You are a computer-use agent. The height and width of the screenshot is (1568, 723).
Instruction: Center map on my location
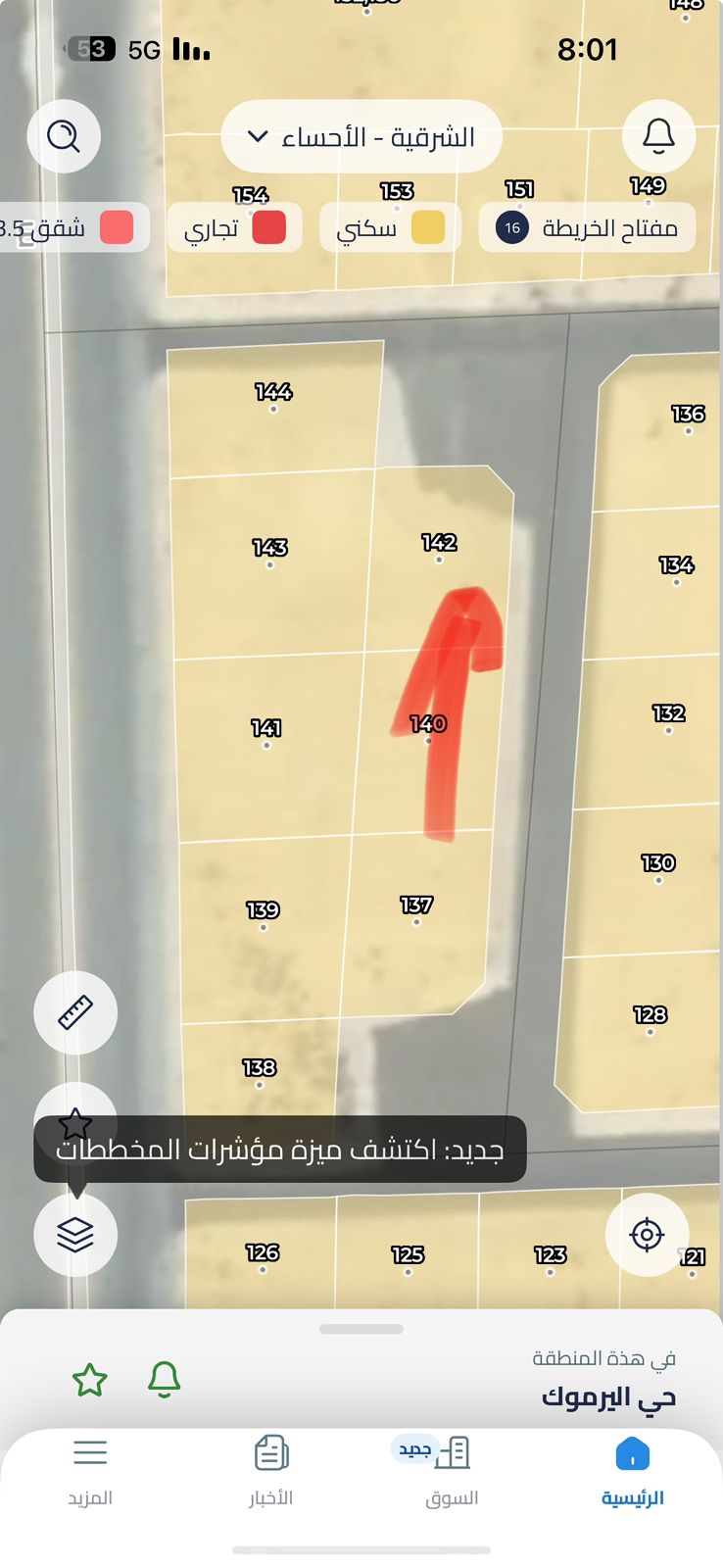pyautogui.click(x=647, y=1235)
